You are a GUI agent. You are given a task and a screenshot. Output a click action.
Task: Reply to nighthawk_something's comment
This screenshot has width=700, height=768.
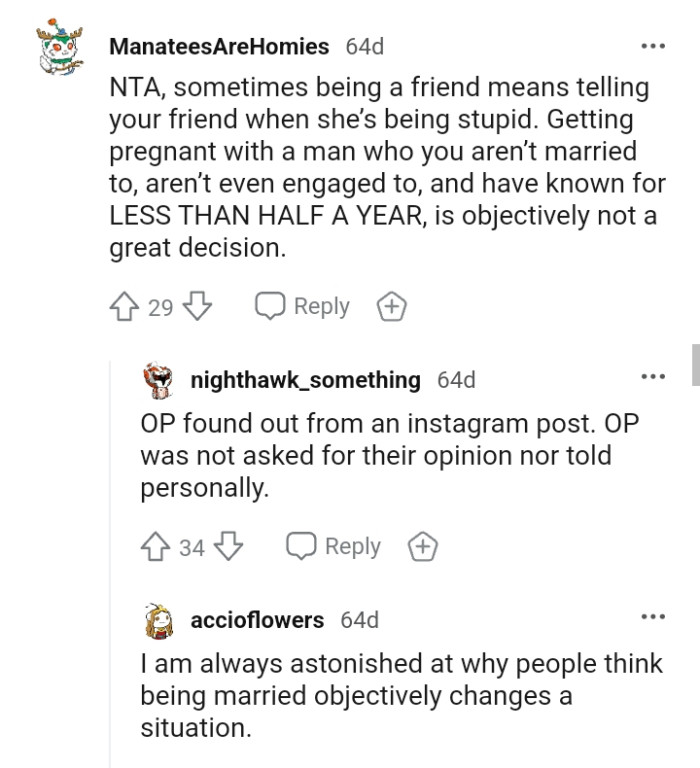tap(334, 546)
